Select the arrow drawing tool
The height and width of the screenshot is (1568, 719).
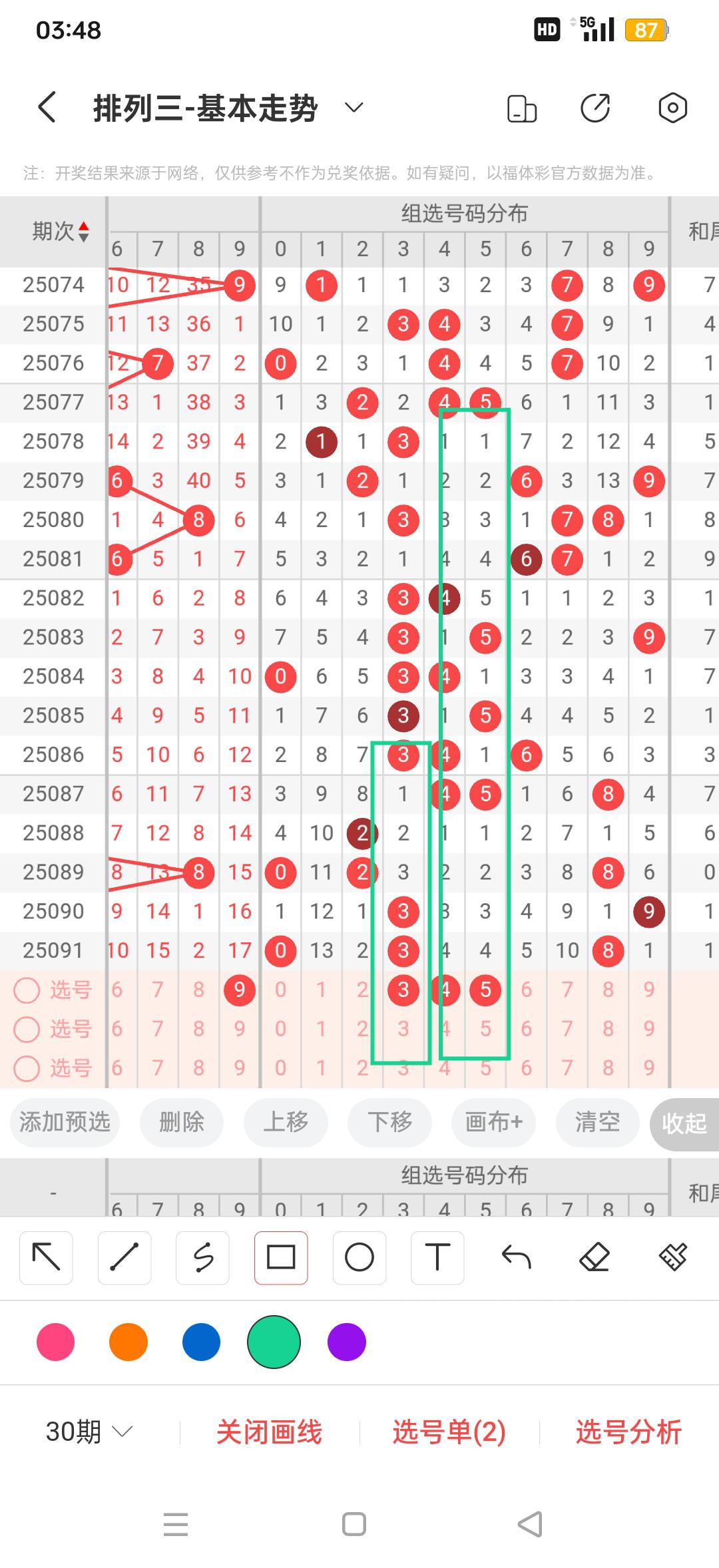[x=46, y=1257]
